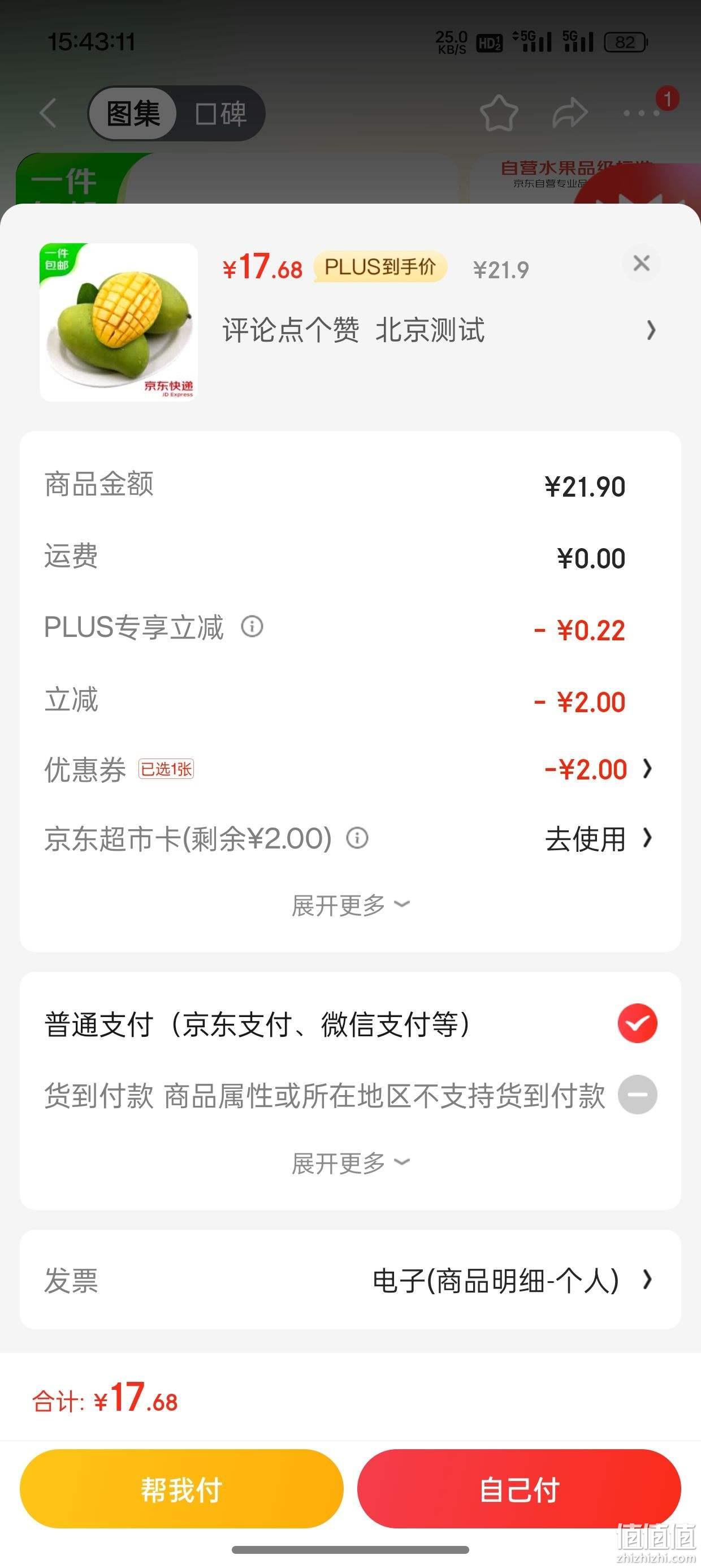Close the order details sheet
The image size is (701, 1568).
click(x=642, y=264)
